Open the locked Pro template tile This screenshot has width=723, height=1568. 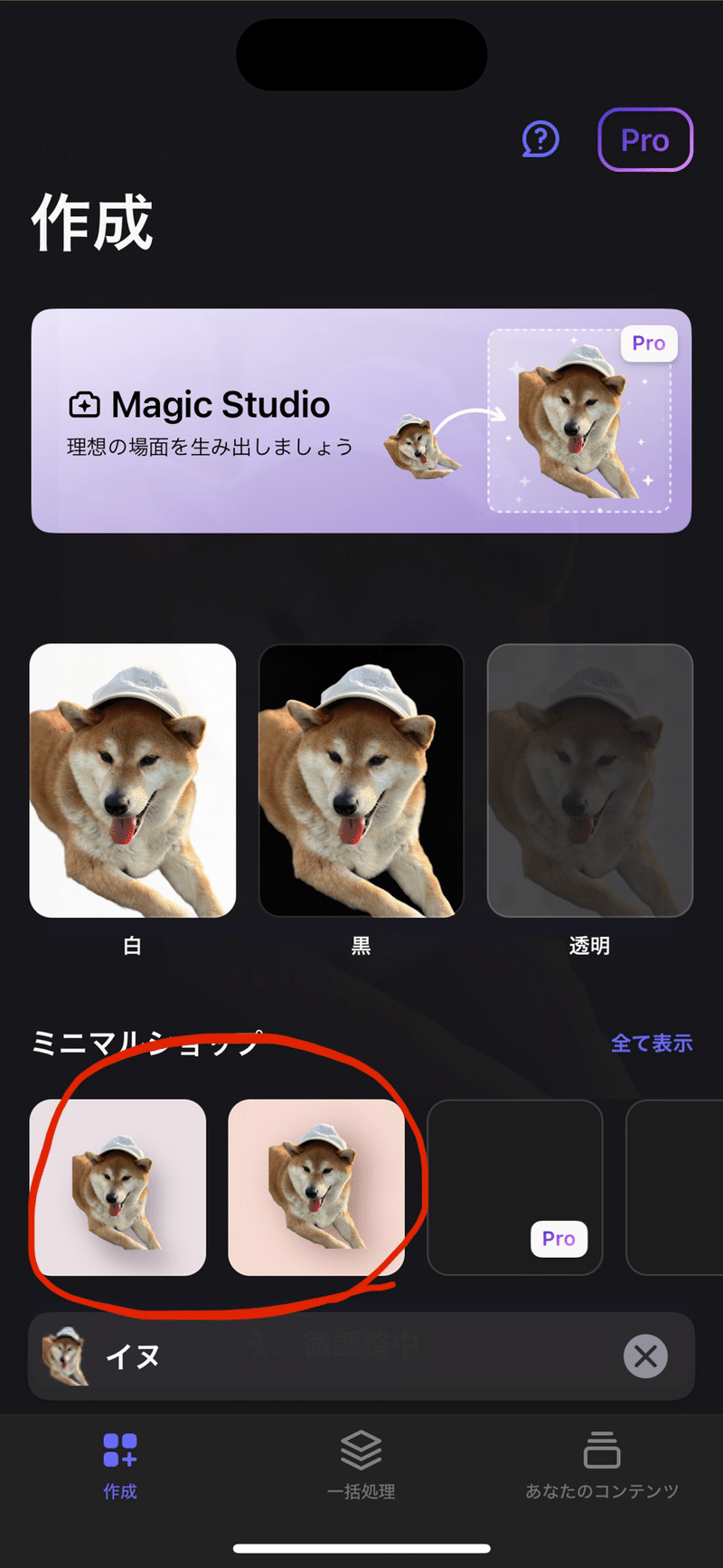(x=515, y=1187)
